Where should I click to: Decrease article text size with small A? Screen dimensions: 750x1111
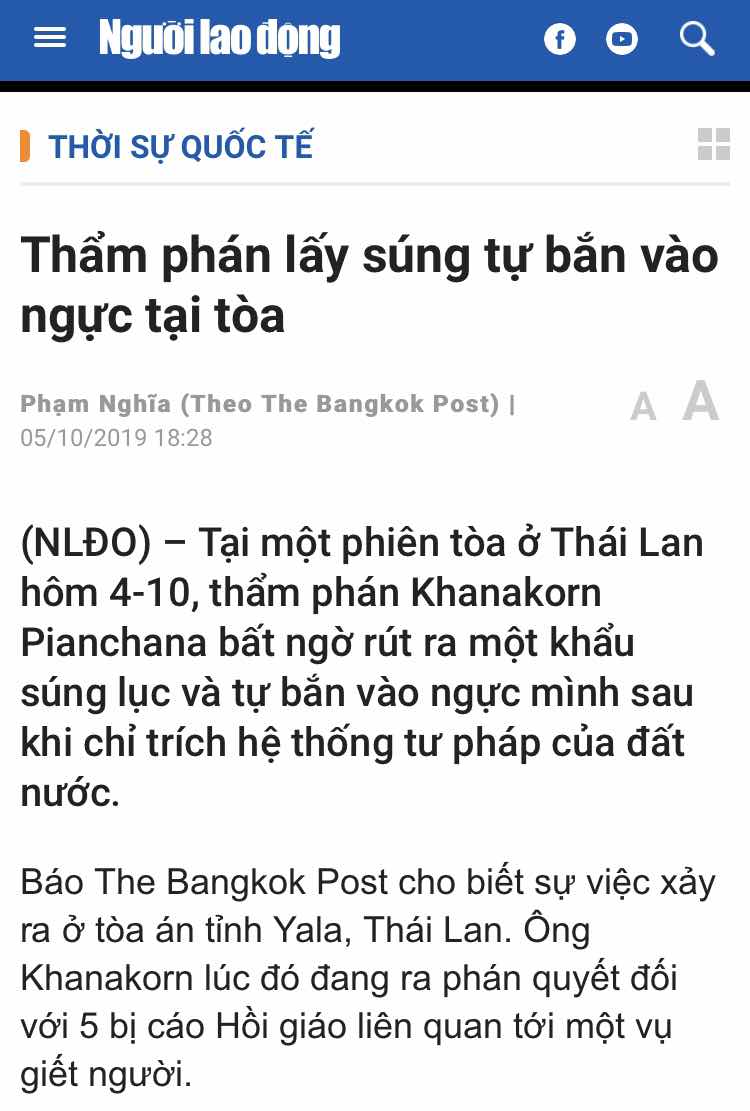tap(643, 407)
